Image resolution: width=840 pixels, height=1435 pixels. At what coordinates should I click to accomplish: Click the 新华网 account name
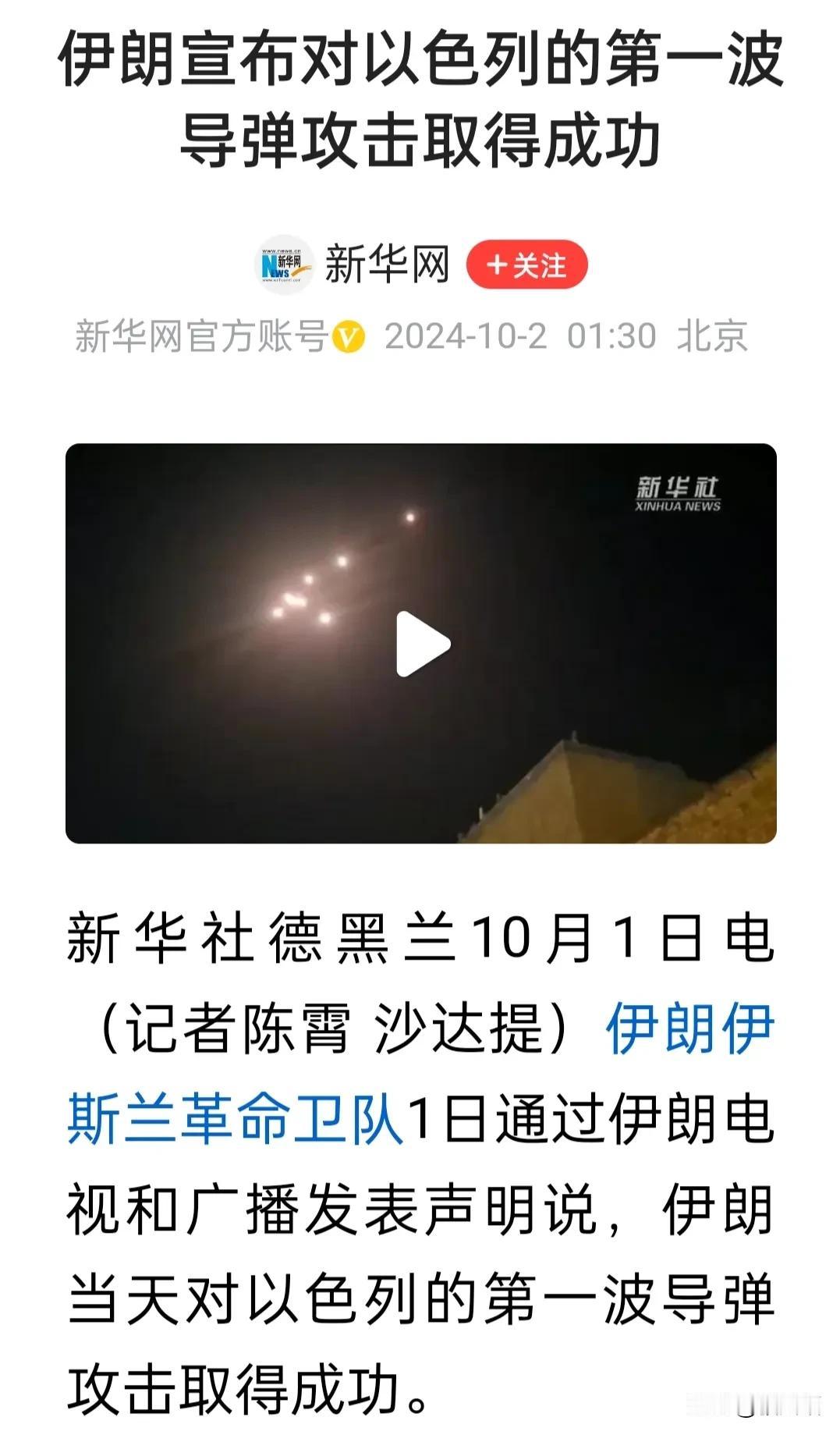[x=388, y=264]
